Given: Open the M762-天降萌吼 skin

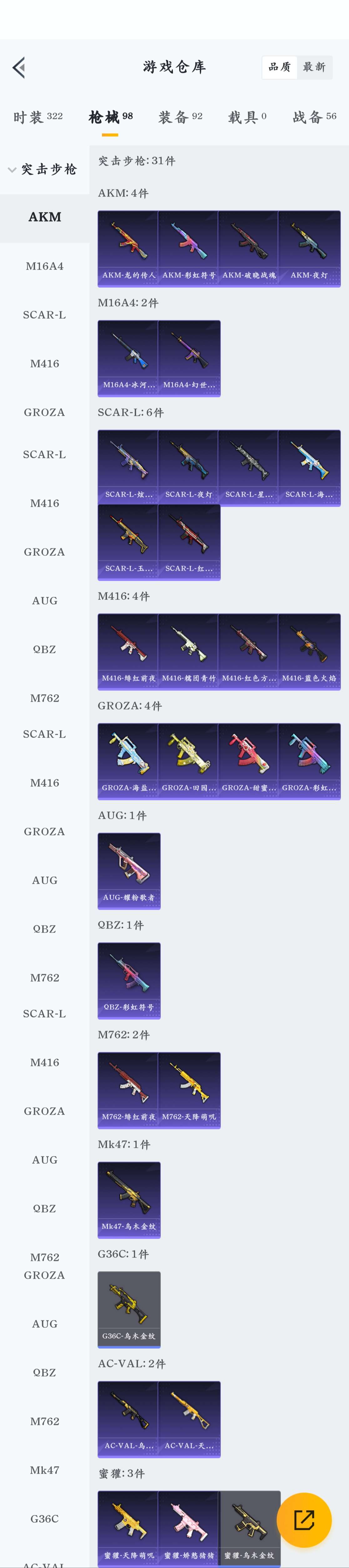Looking at the screenshot, I should [189, 1090].
